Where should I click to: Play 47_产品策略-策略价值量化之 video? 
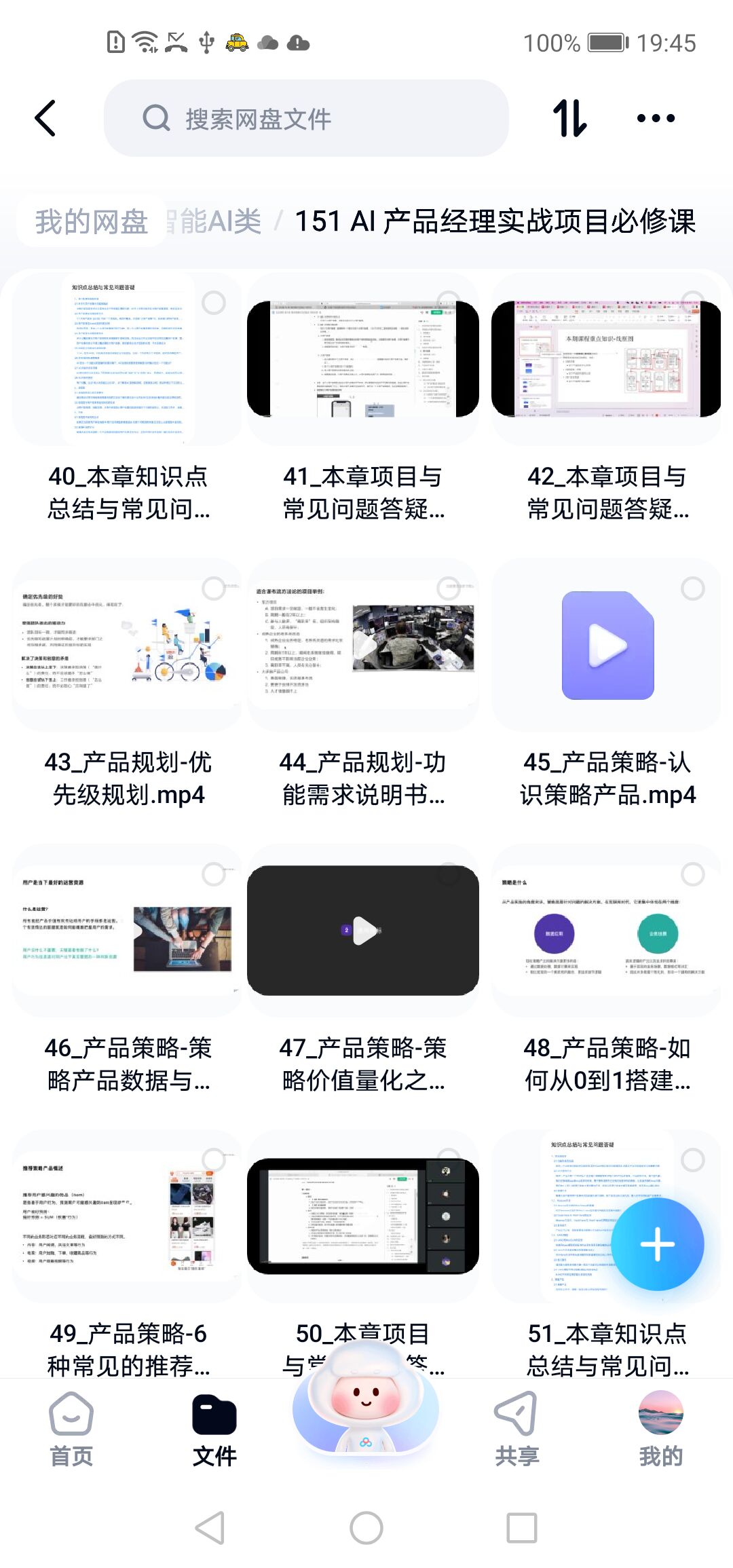[x=362, y=931]
